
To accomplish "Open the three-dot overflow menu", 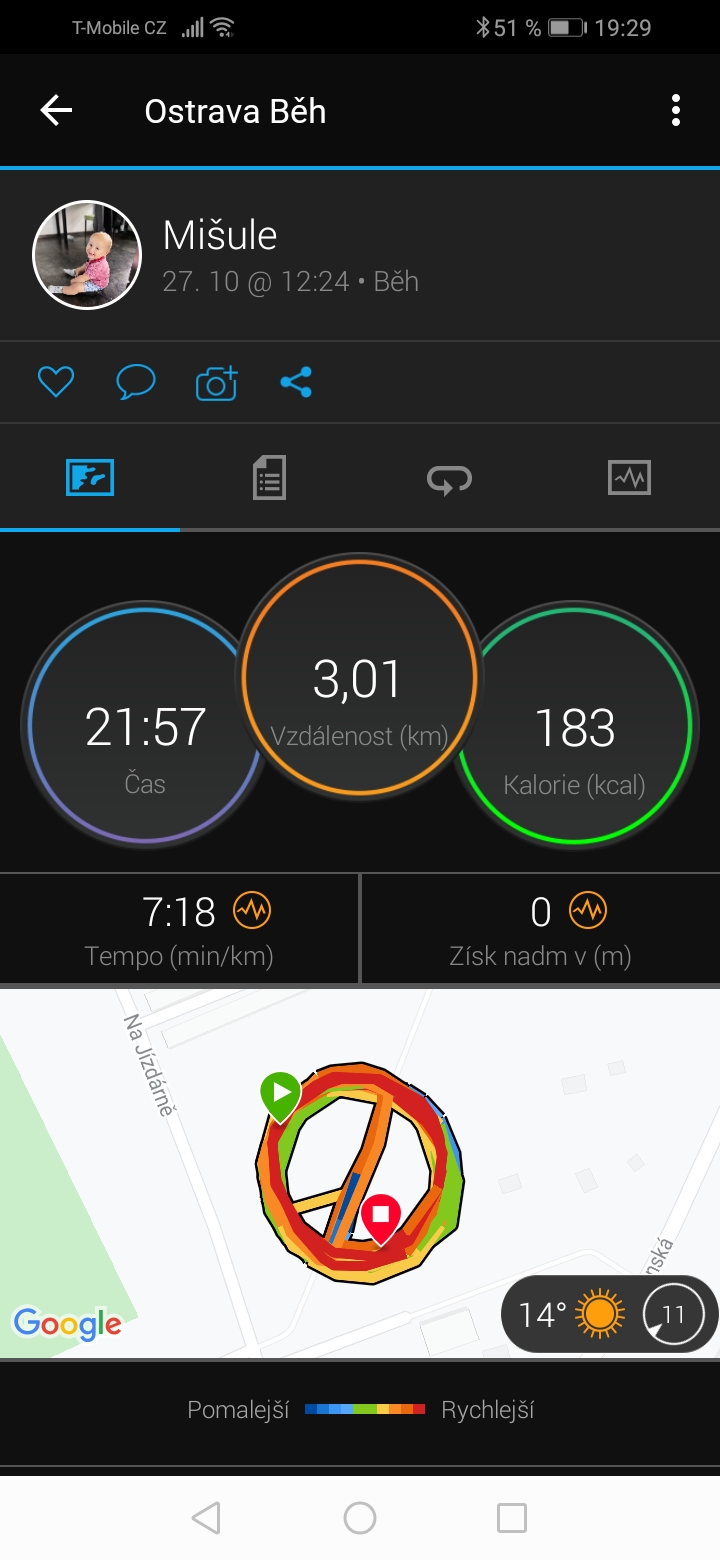I will pos(676,110).
